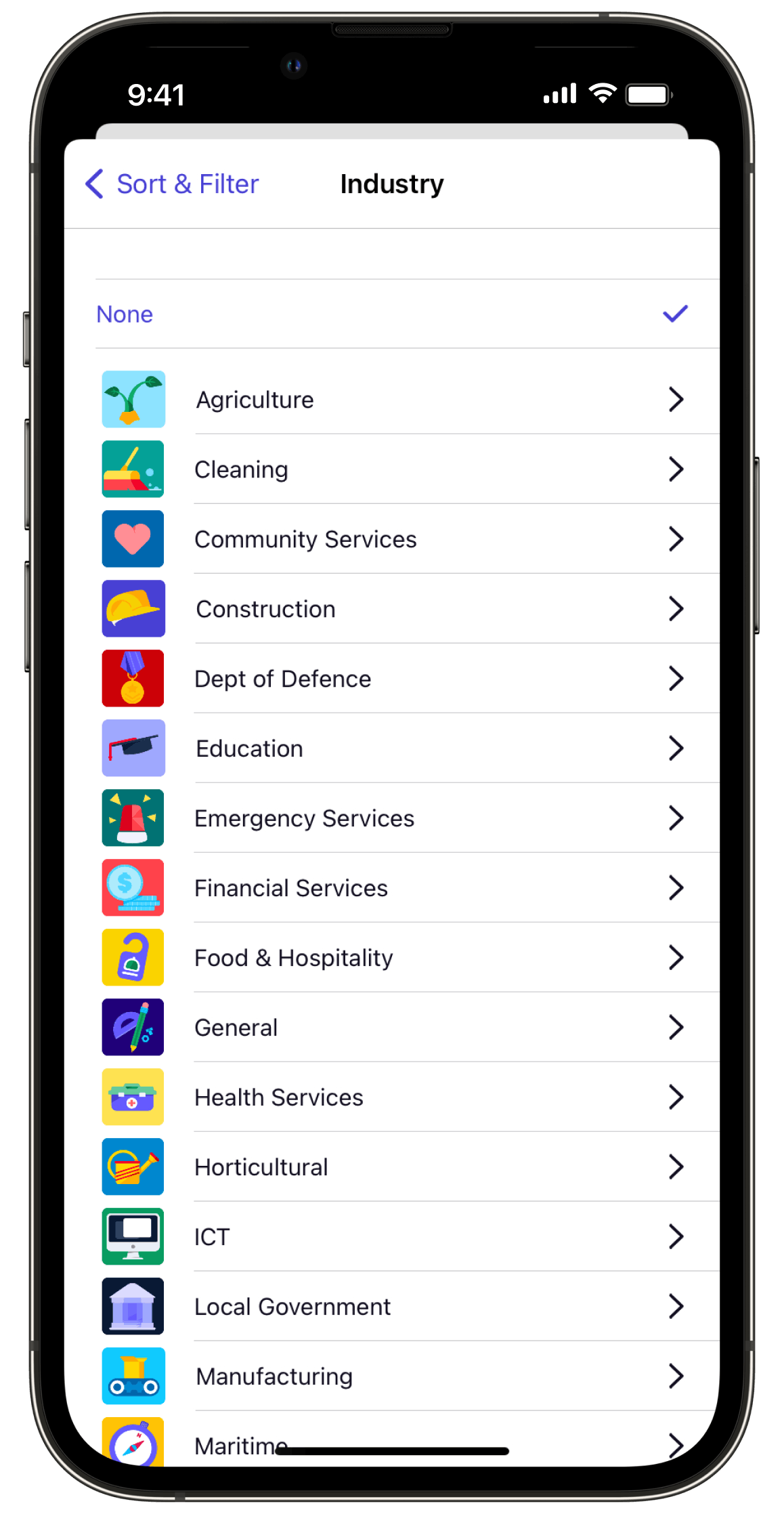Select the None industry option

[391, 314]
